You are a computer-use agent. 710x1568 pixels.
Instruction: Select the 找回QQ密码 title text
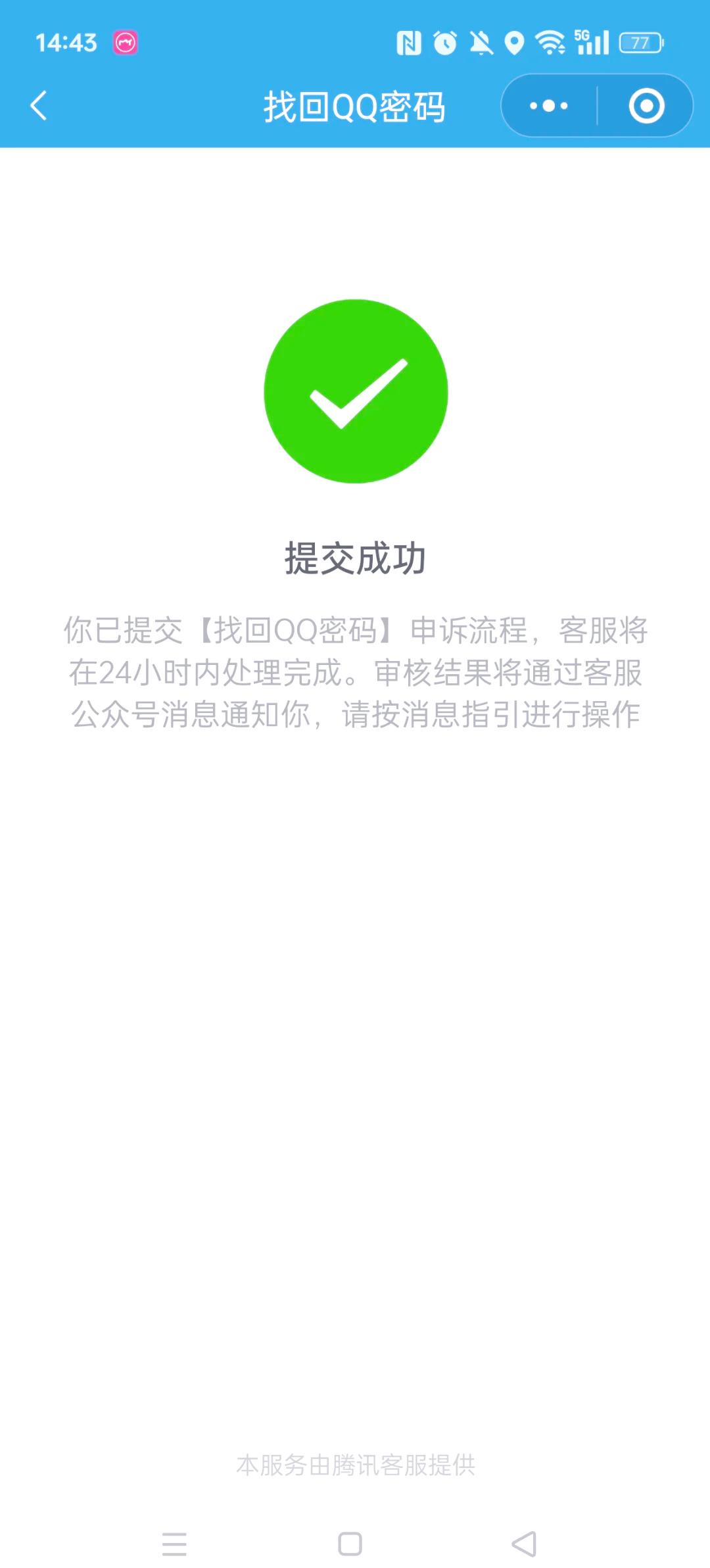355,105
